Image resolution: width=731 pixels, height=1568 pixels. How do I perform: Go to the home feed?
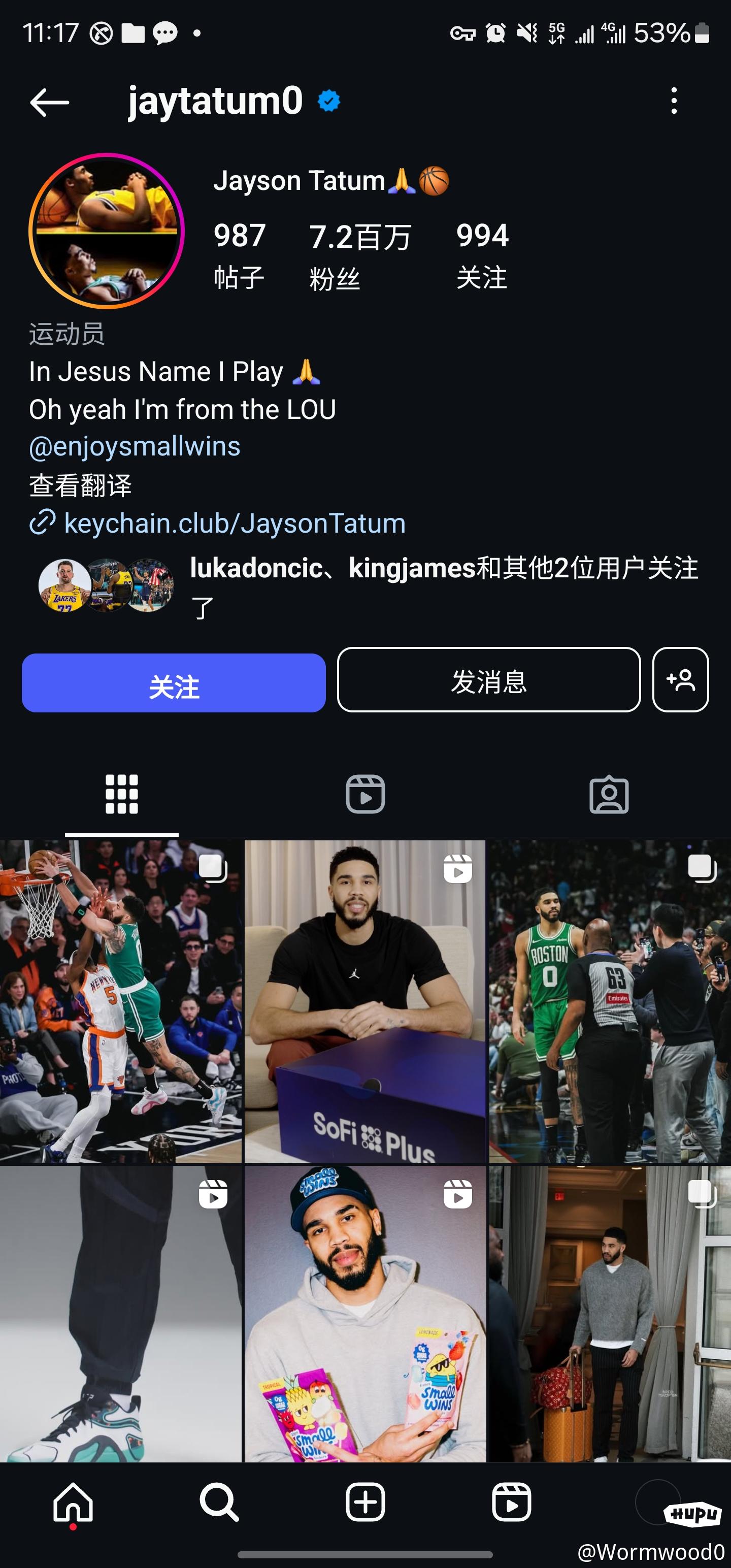[73, 1502]
